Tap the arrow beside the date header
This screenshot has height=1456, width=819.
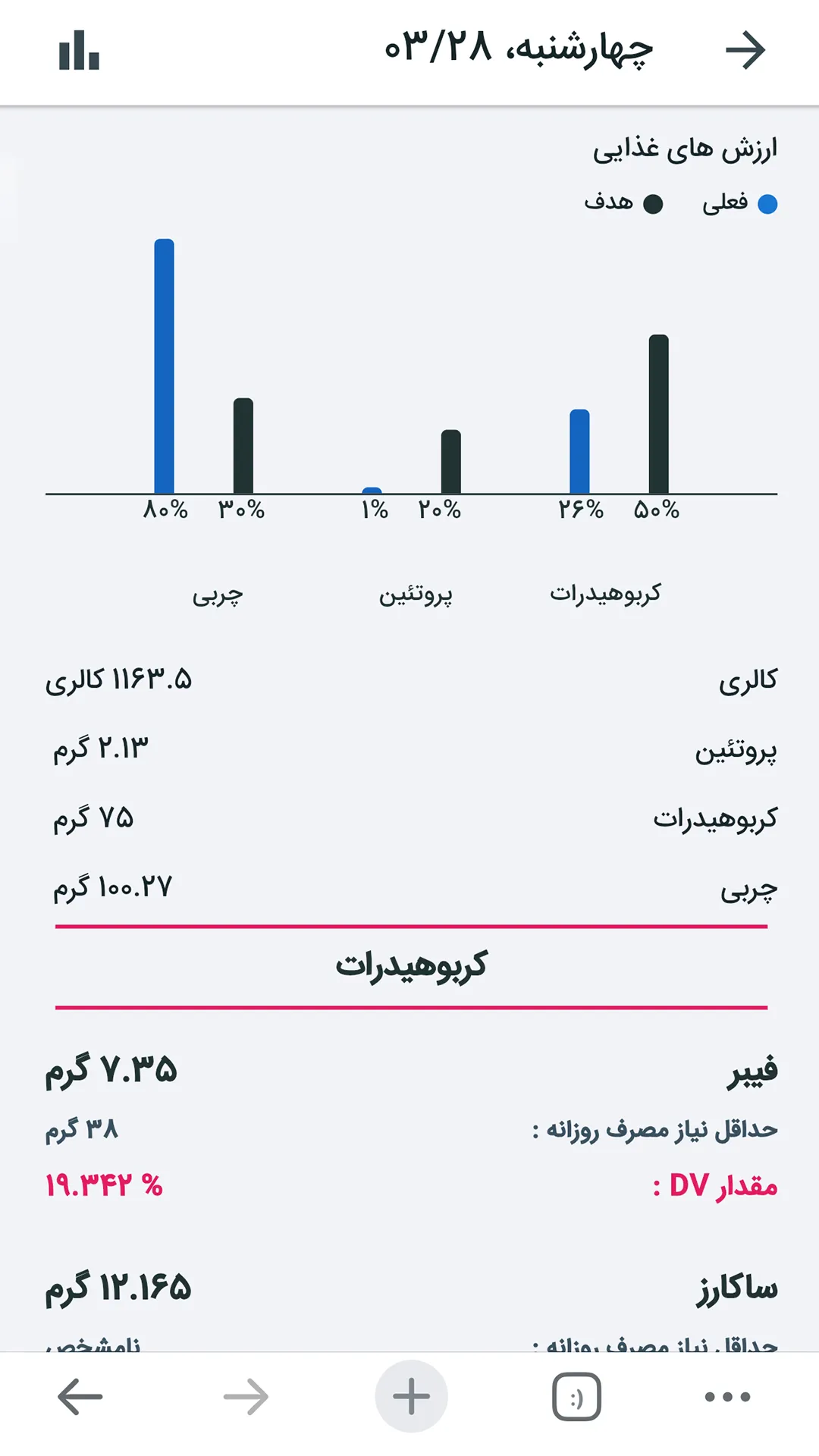tap(745, 51)
